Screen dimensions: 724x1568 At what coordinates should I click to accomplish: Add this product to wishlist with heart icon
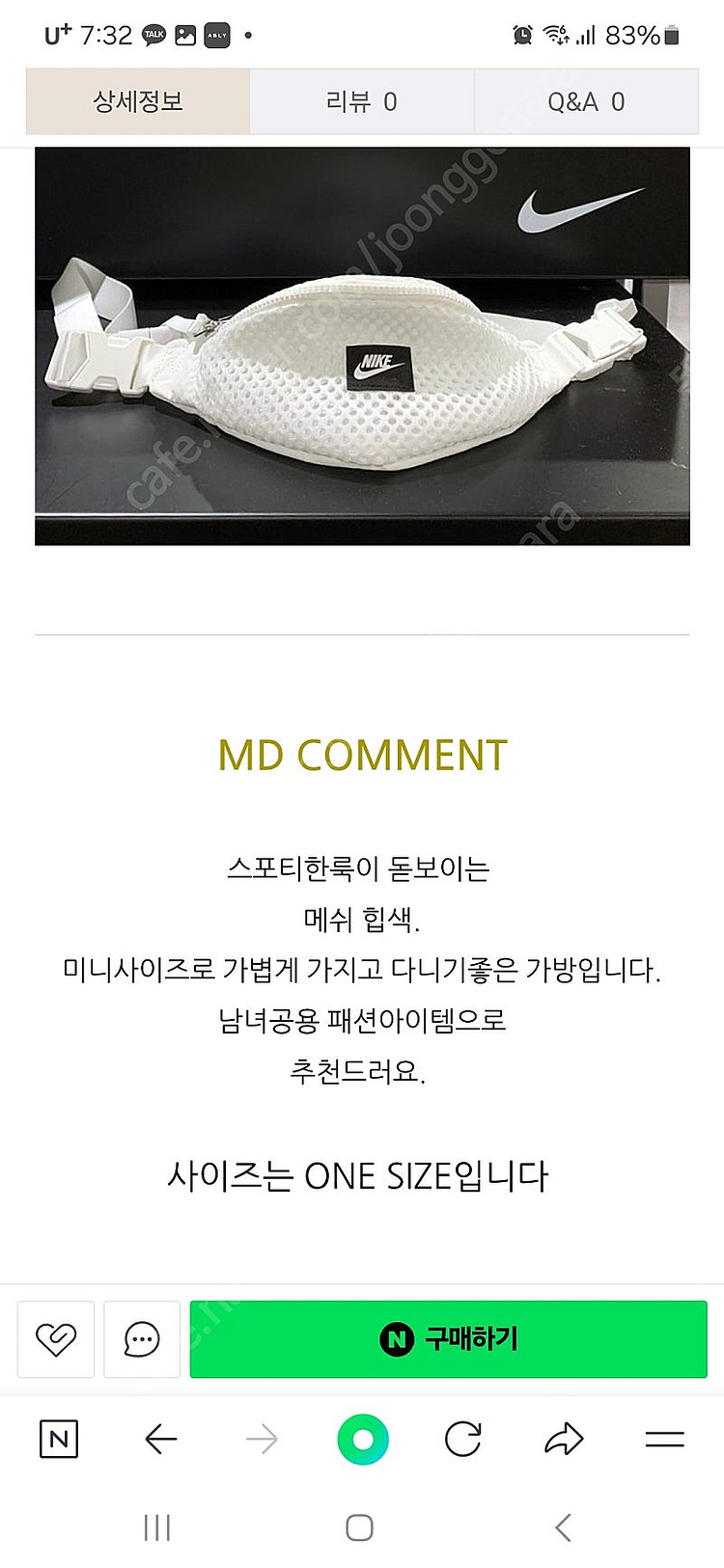(x=56, y=1338)
